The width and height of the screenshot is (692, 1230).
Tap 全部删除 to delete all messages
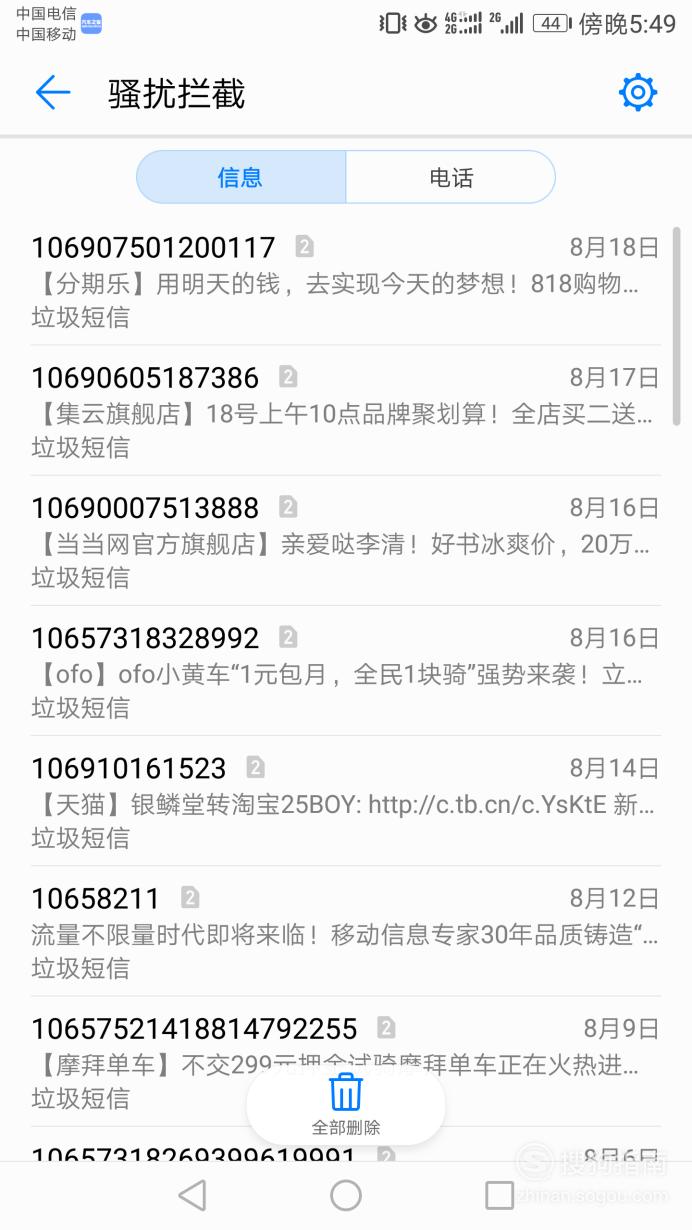(346, 1104)
